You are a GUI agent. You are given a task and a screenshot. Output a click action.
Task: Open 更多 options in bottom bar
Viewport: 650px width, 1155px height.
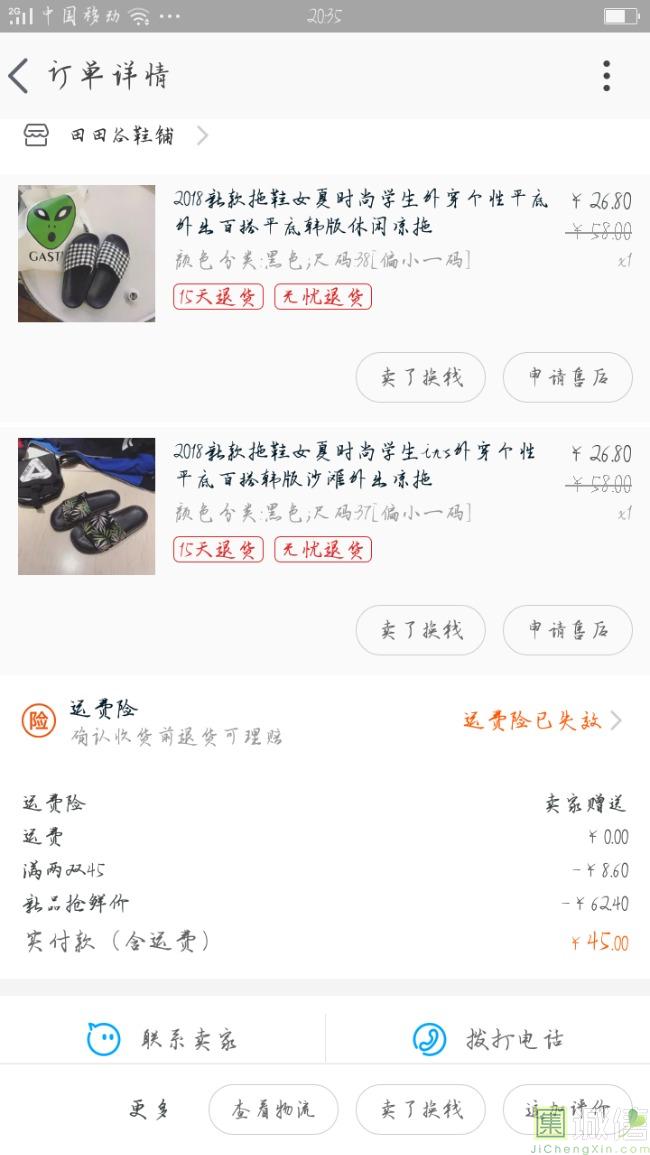coord(149,1109)
